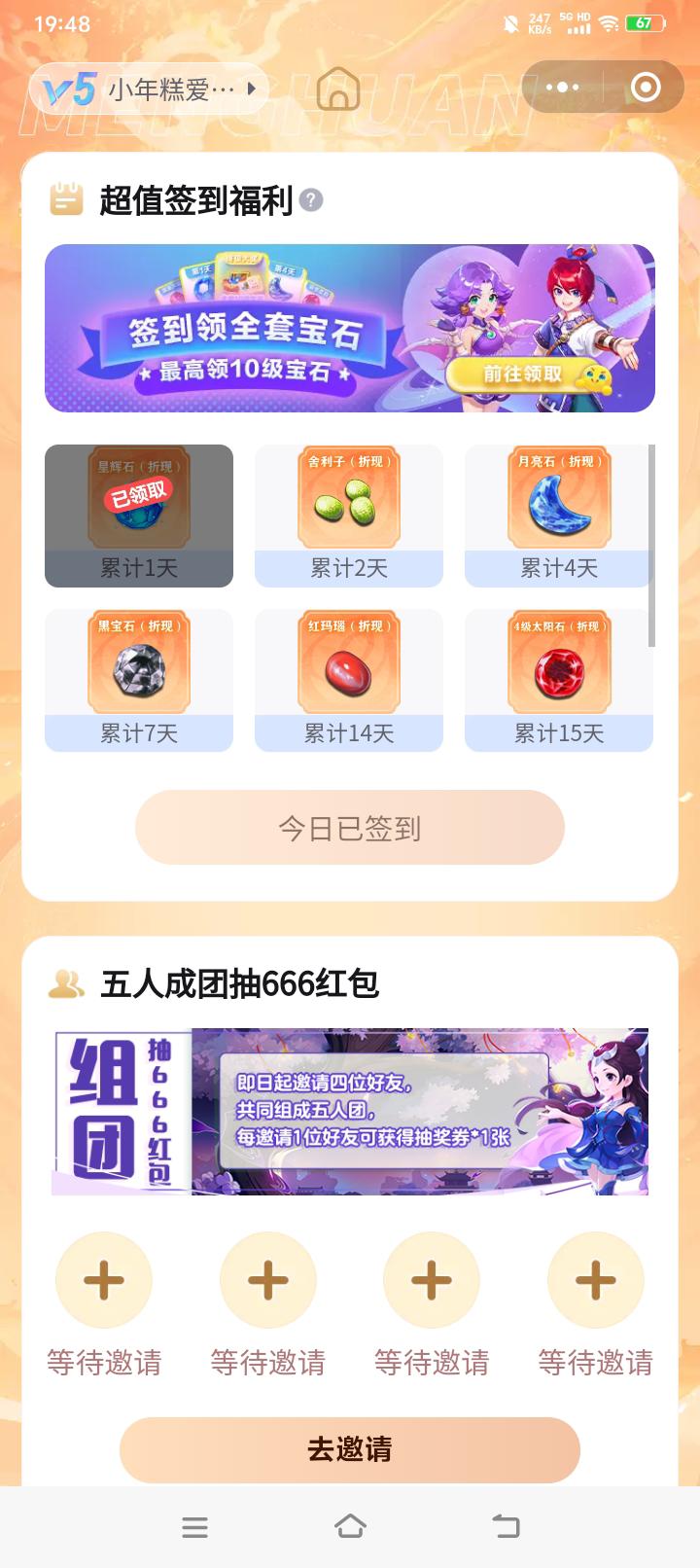Tap the first 等待邀请 plus slot

[x=104, y=1281]
